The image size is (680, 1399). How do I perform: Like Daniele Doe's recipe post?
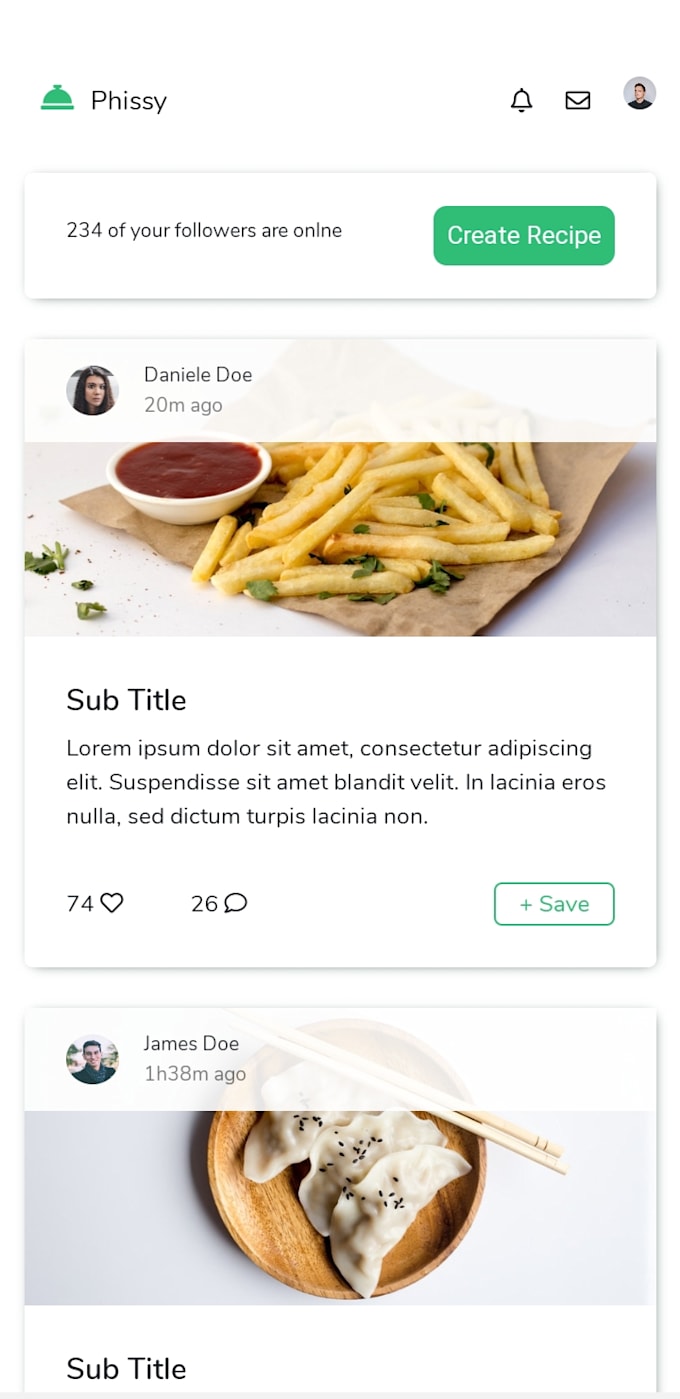112,903
